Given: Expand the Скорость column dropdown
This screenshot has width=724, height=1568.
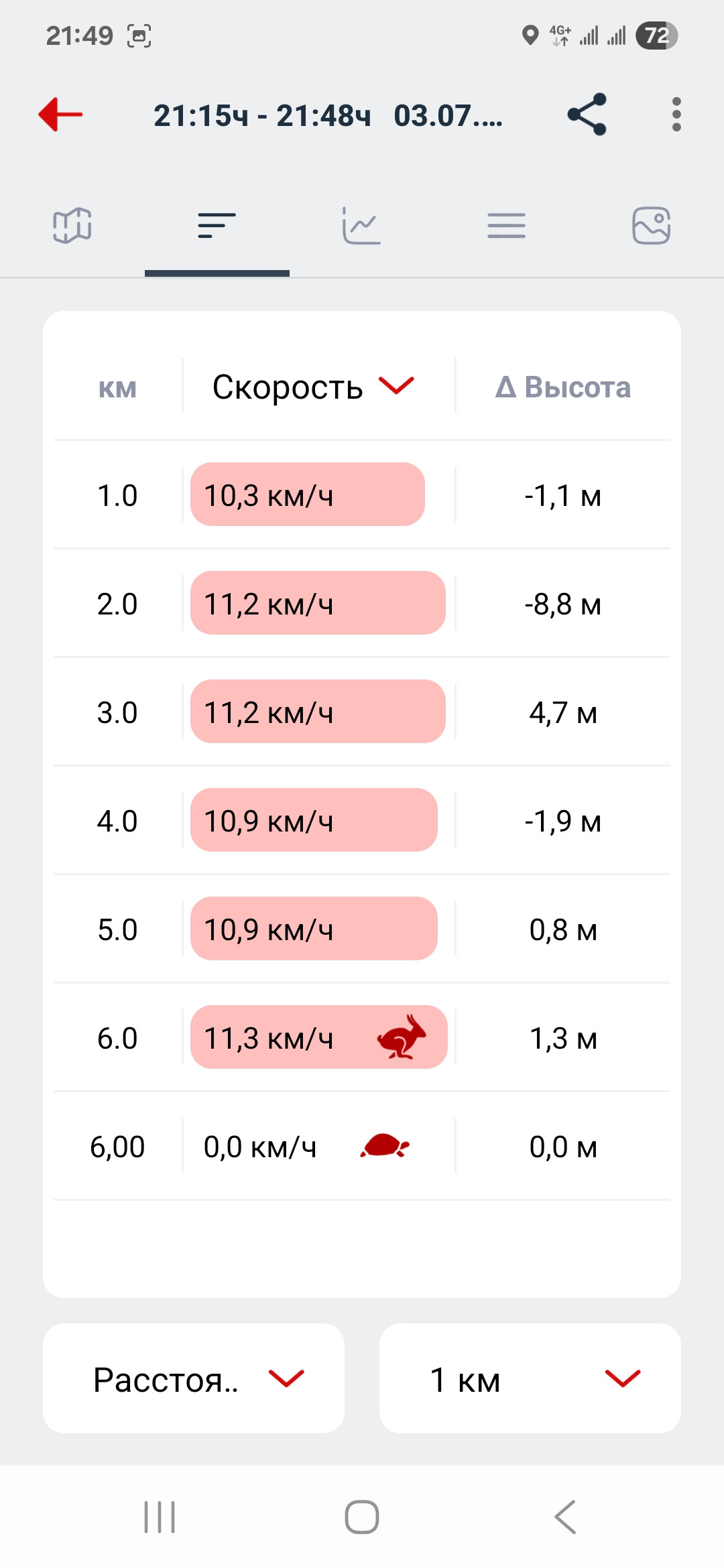Looking at the screenshot, I should point(314,387).
